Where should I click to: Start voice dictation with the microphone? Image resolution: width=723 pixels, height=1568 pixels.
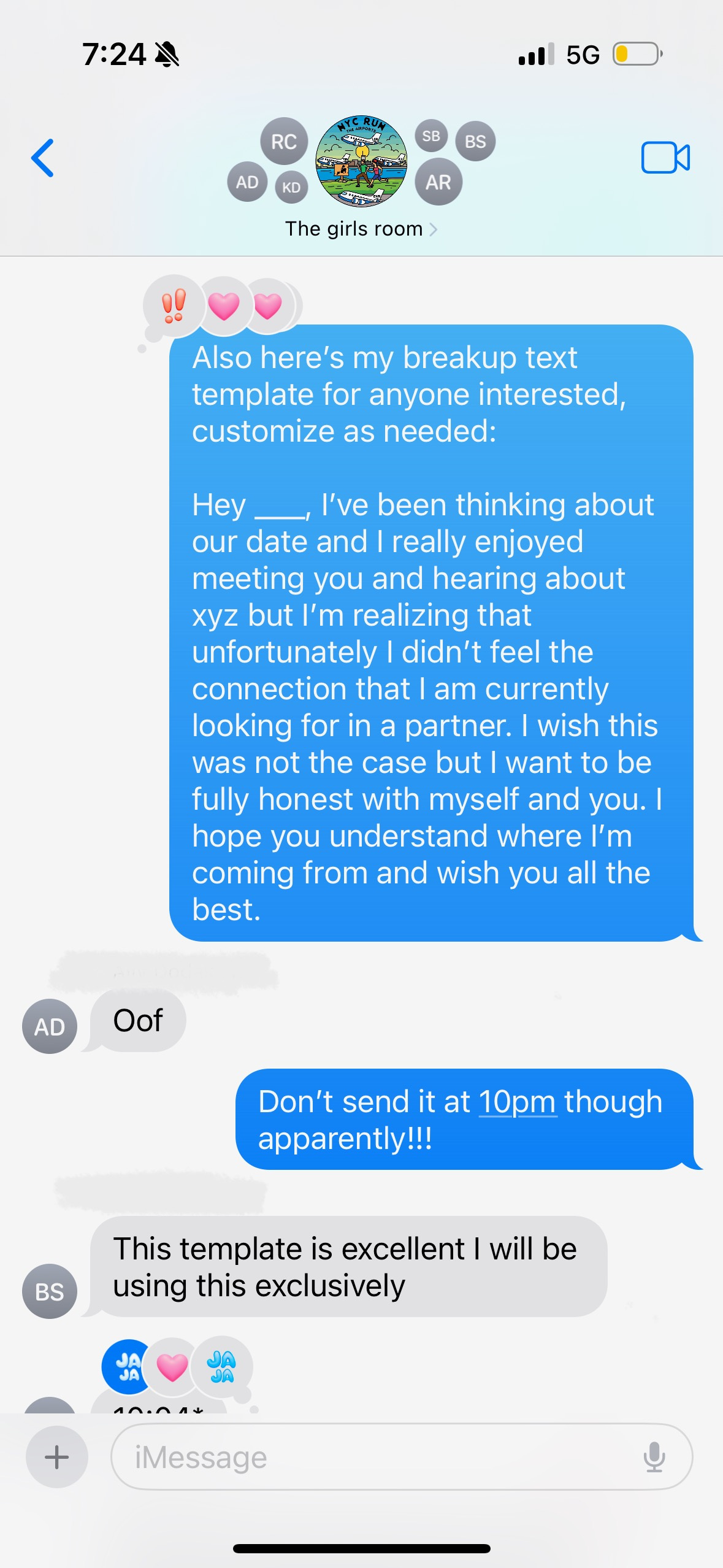tap(654, 1457)
